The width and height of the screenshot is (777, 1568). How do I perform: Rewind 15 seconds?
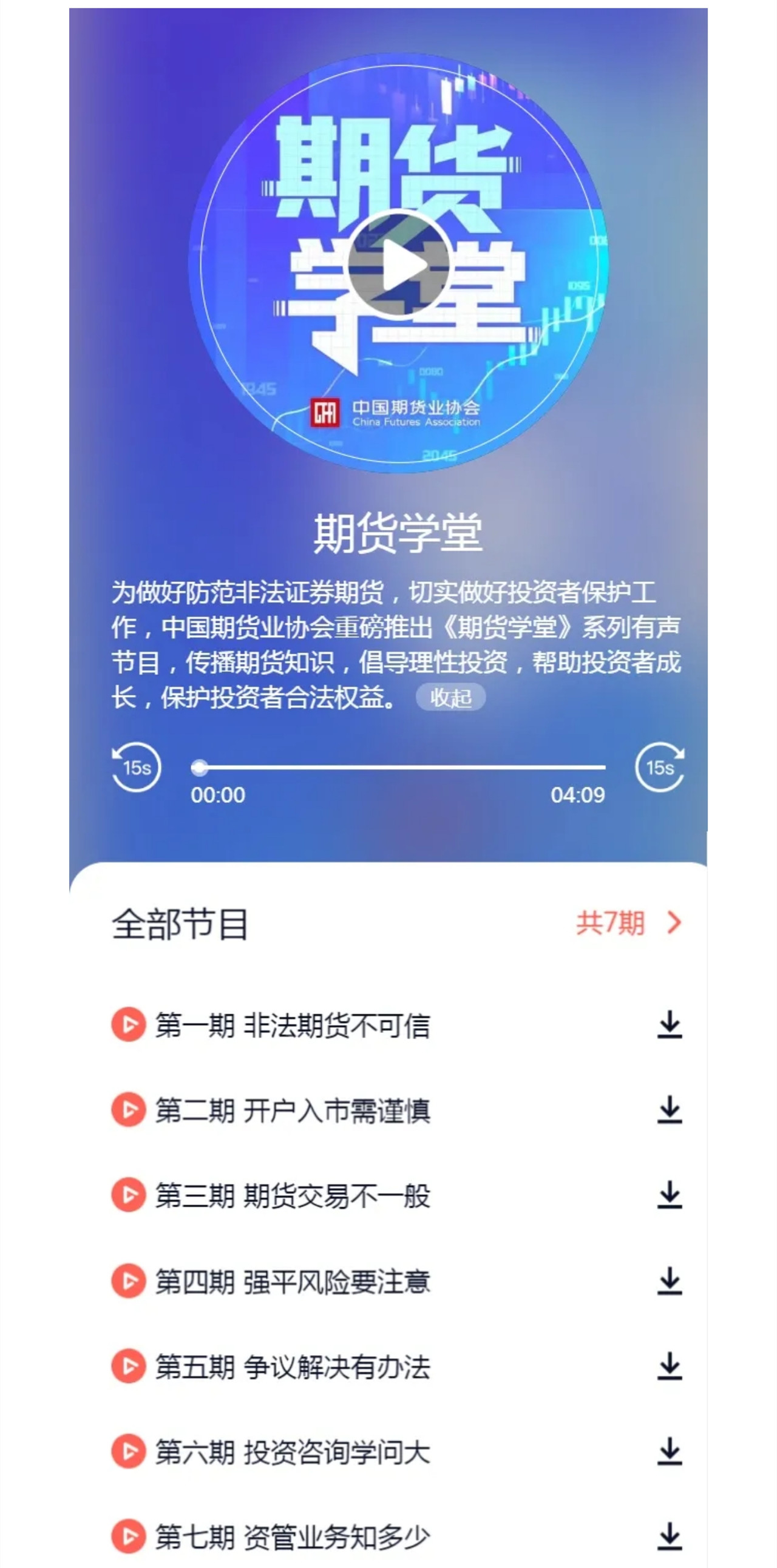(x=137, y=767)
